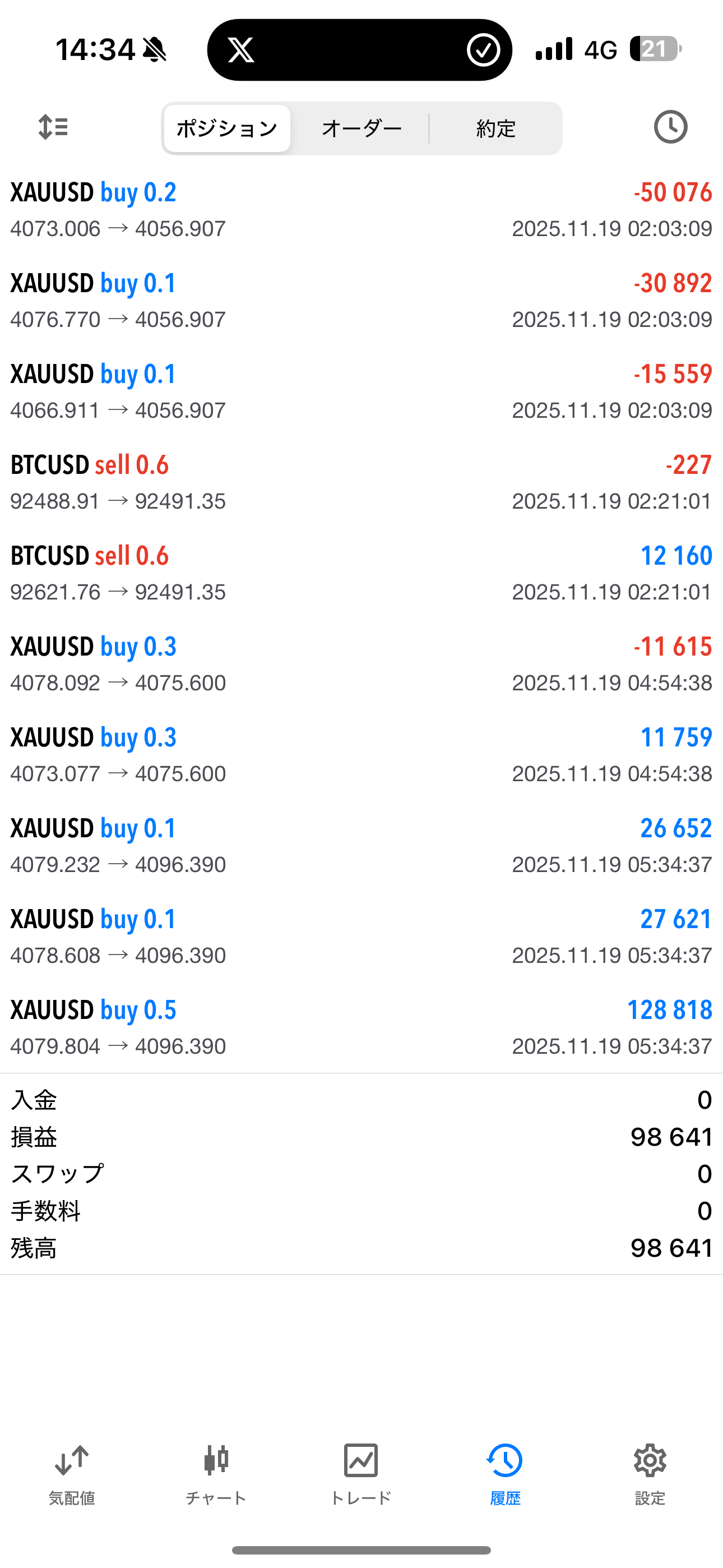Open the BTCUSD sell row showing 12 160
This screenshot has height=1568, width=723.
(x=361, y=573)
